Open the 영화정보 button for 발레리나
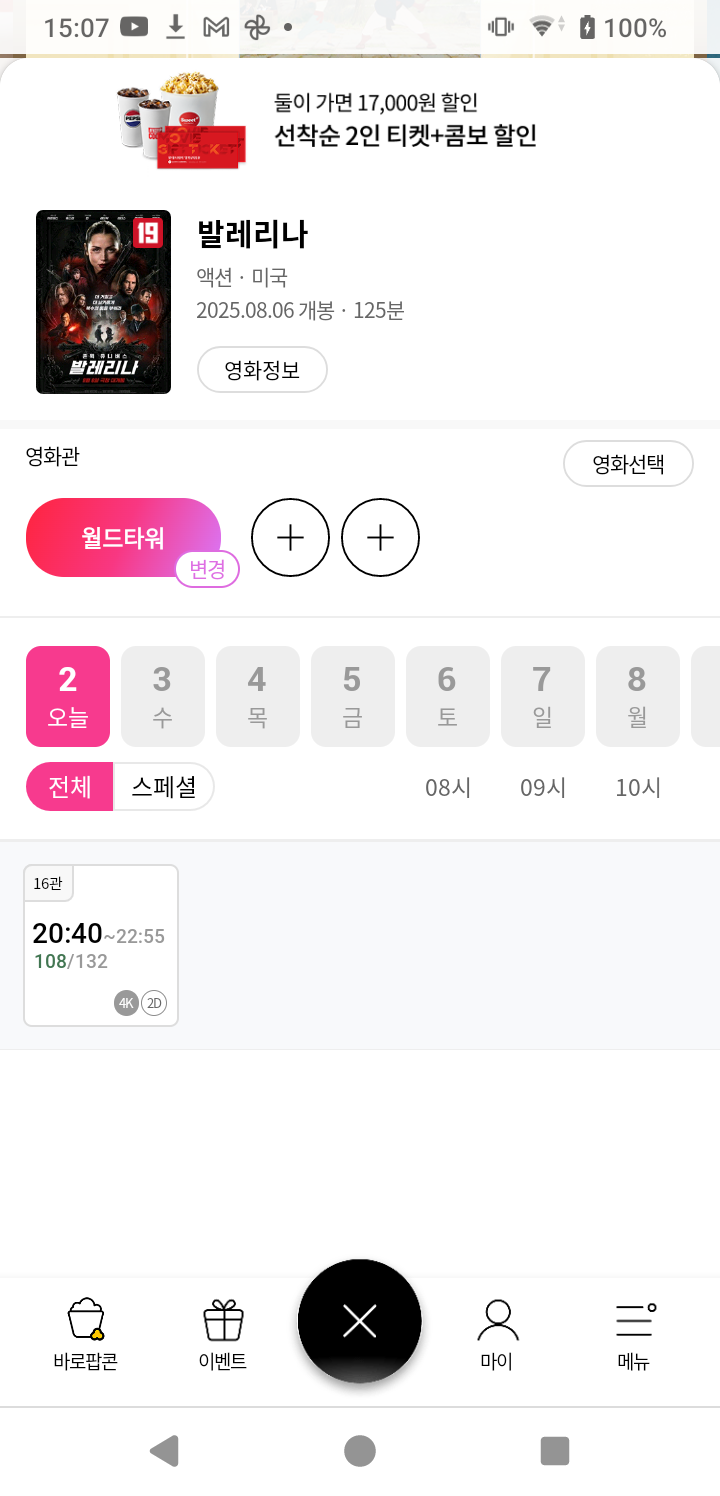 (262, 370)
